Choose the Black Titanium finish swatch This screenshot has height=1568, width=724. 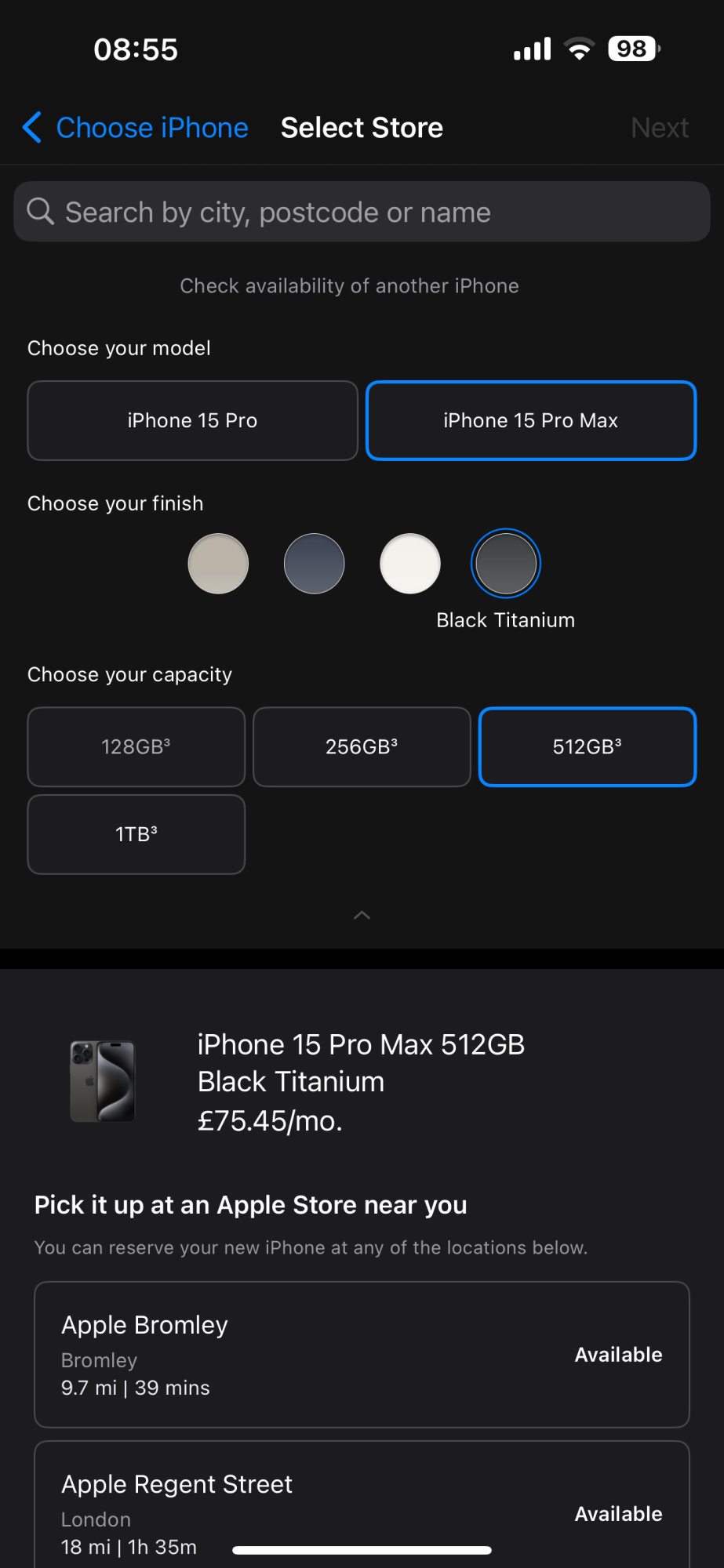click(506, 564)
